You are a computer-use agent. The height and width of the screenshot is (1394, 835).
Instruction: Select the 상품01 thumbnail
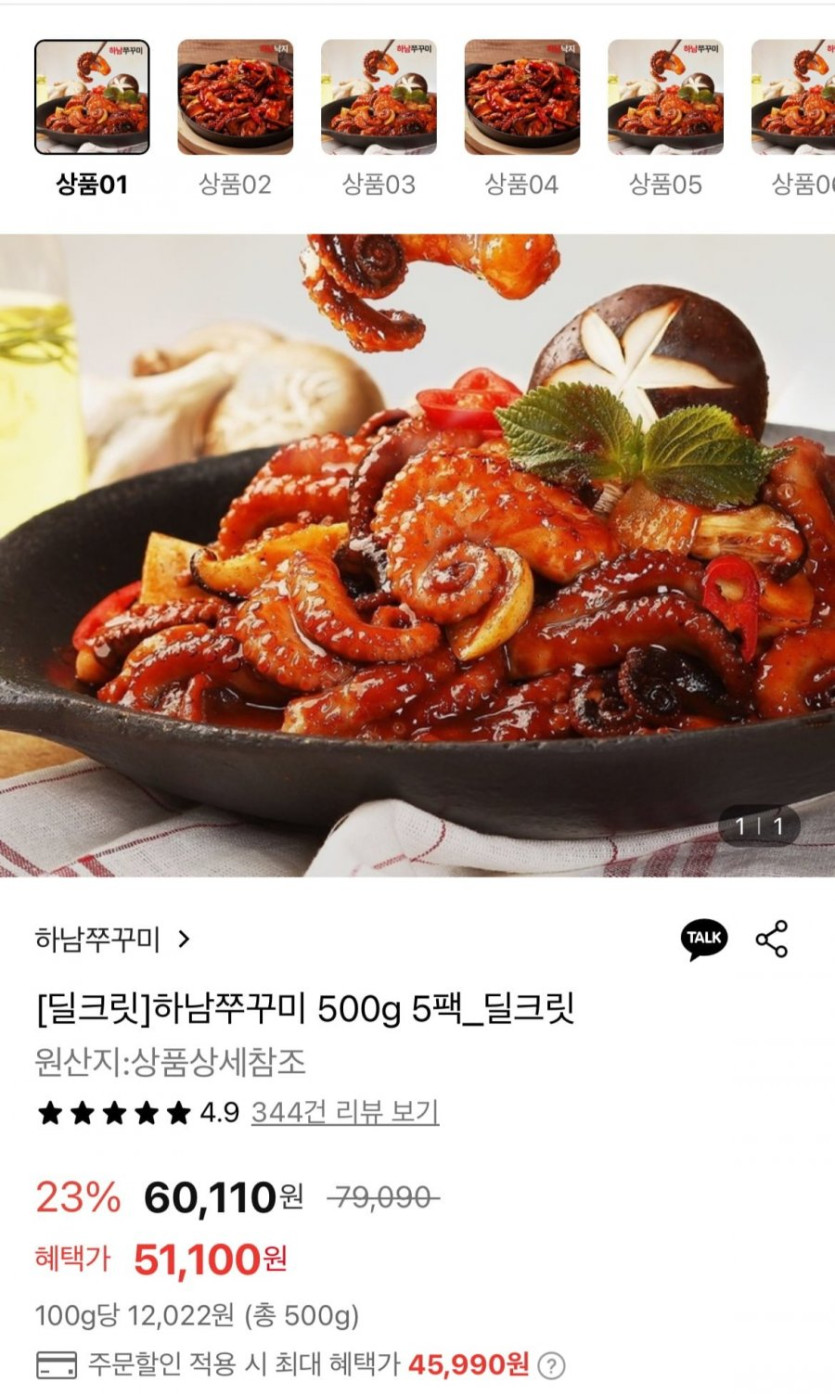pos(92,97)
